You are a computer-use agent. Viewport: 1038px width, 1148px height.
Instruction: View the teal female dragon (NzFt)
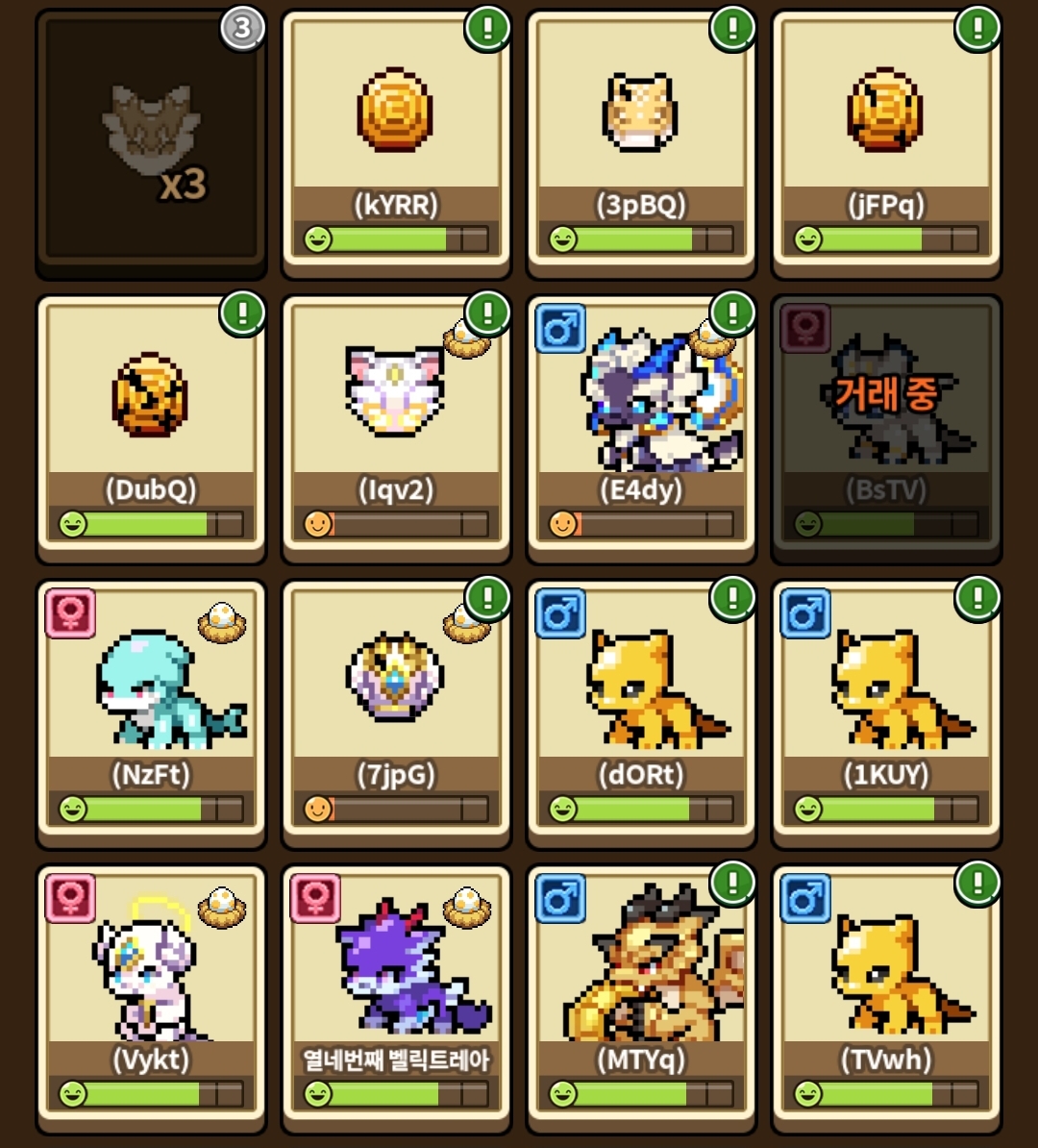pos(151,713)
